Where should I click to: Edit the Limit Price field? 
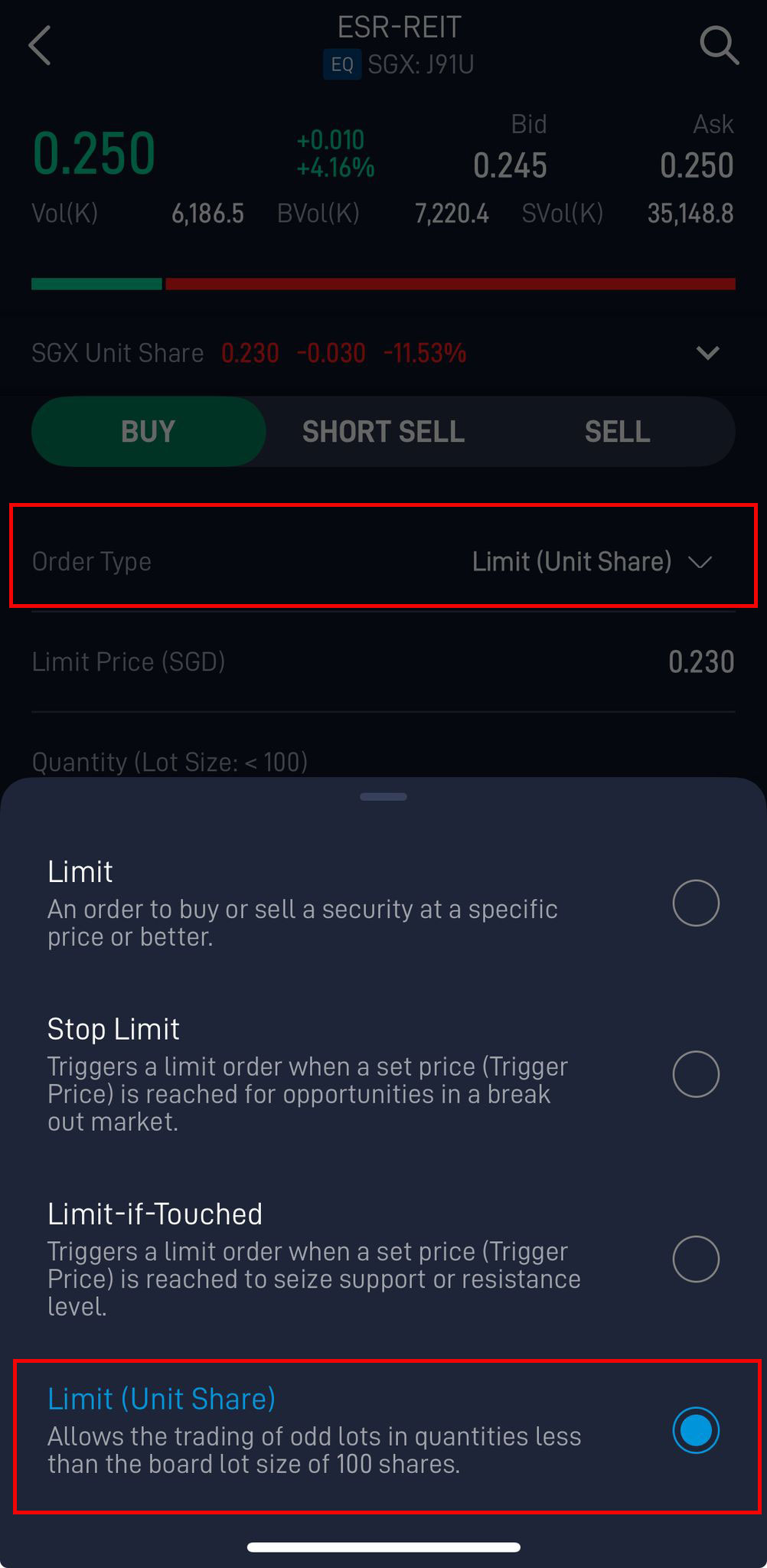tap(700, 661)
